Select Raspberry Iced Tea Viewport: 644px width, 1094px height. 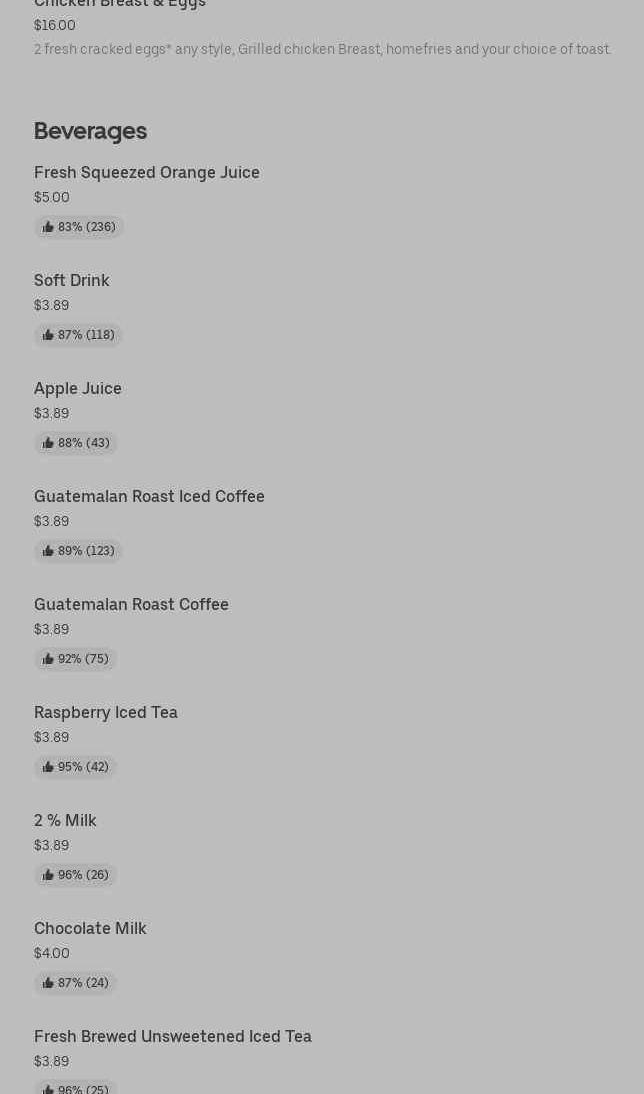click(x=106, y=713)
